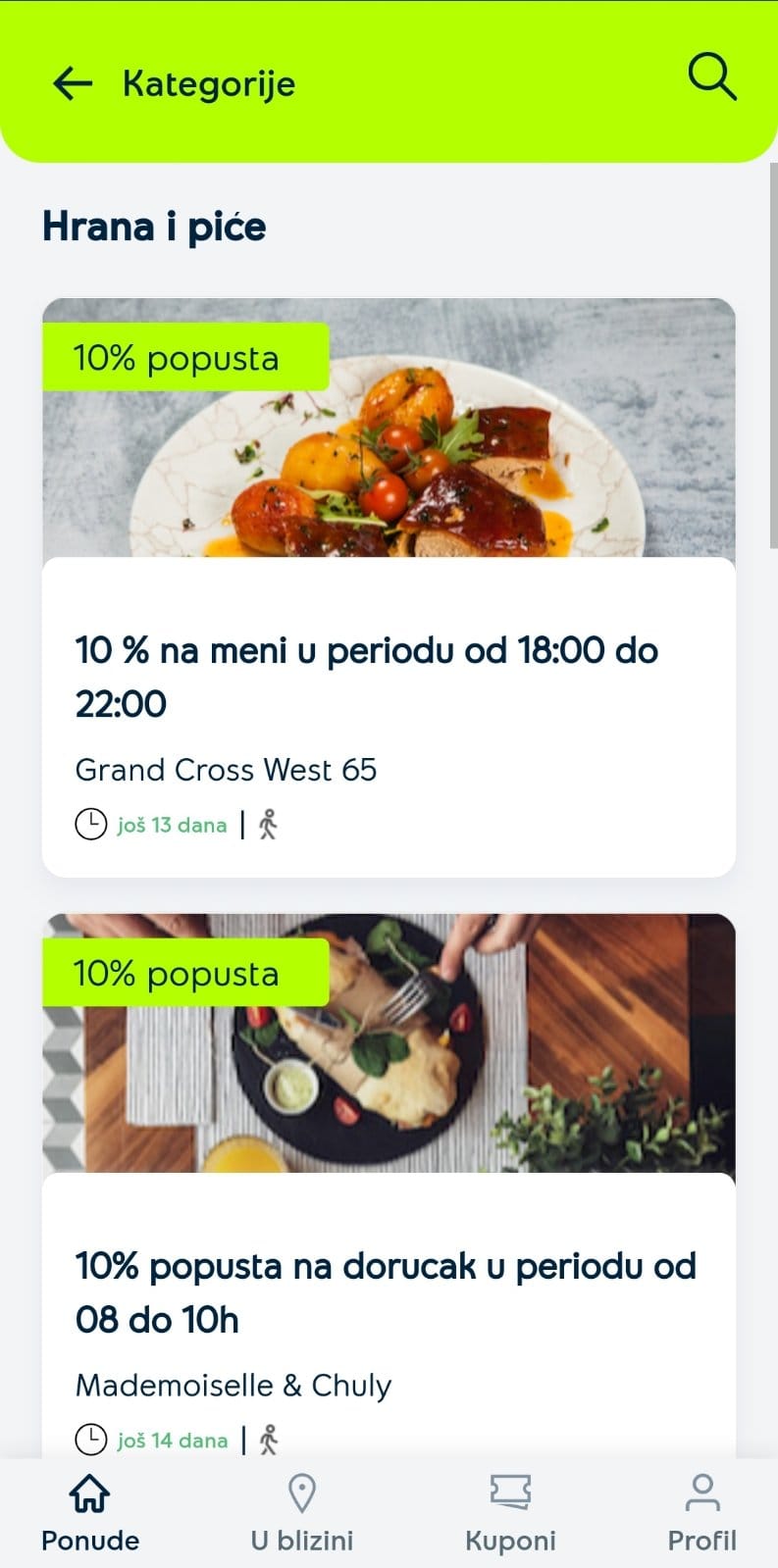Tap the clock icon next to još 14 dana

[89, 1441]
